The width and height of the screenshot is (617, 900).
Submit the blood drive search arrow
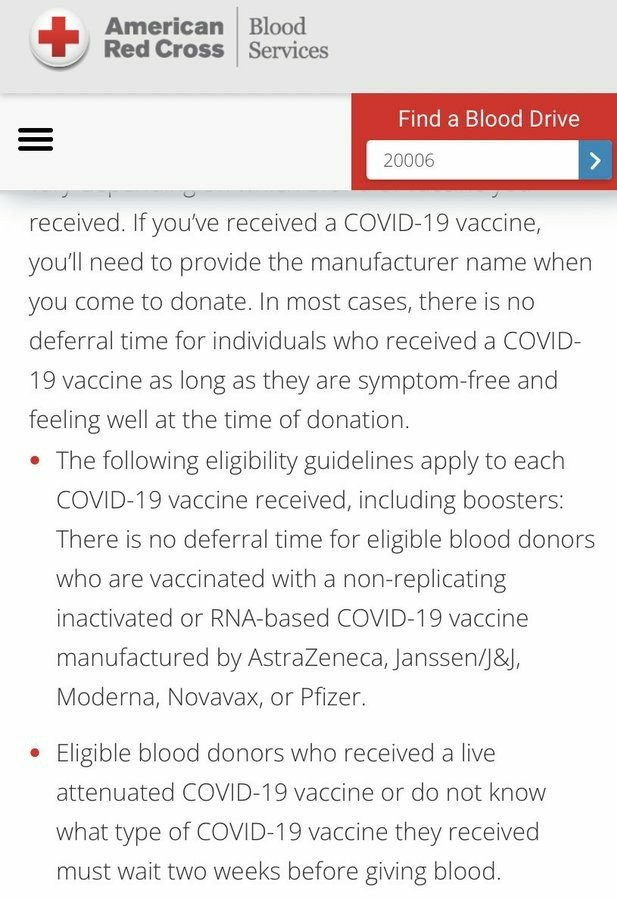595,160
